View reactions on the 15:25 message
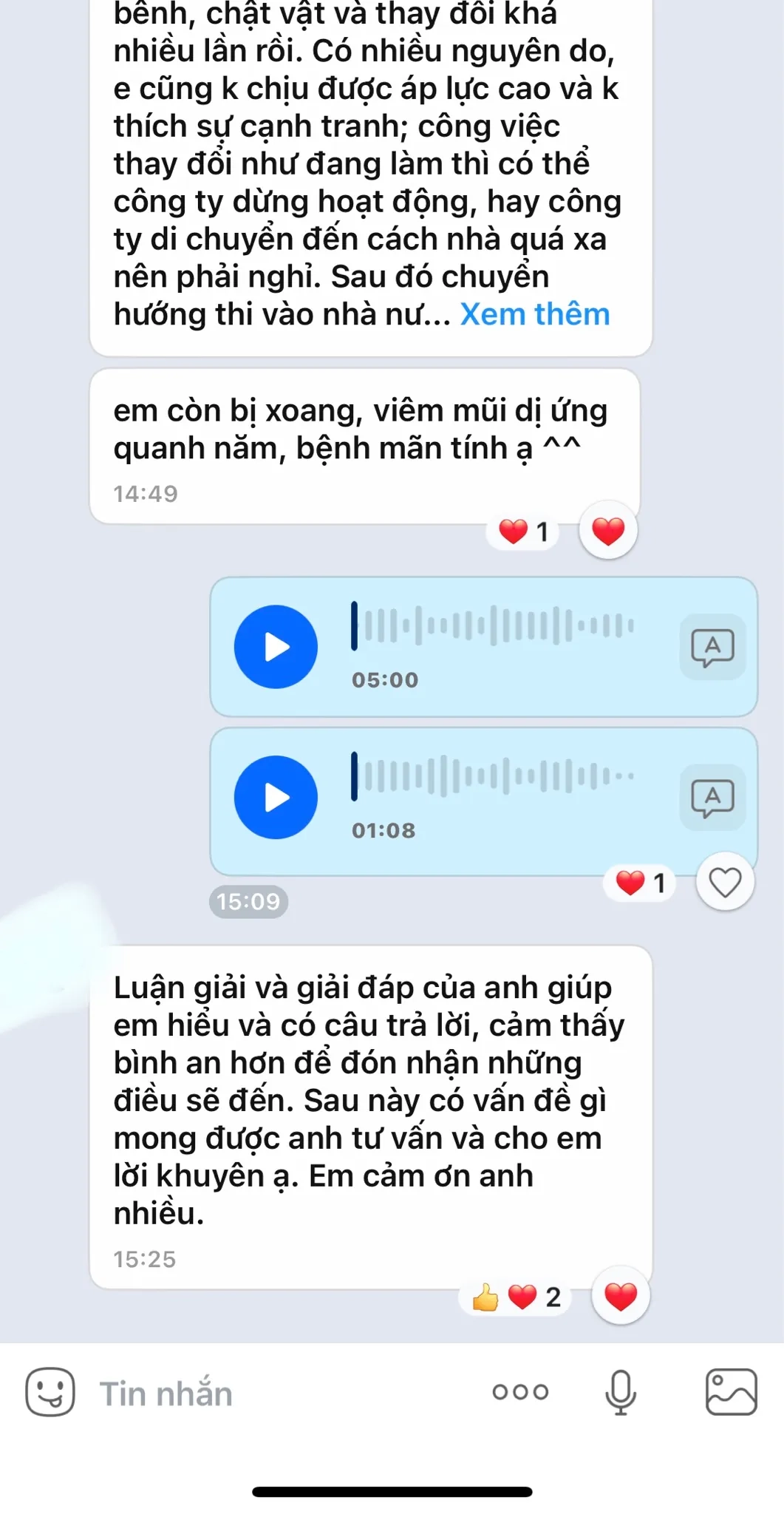The height and width of the screenshot is (1514, 784). click(519, 1297)
